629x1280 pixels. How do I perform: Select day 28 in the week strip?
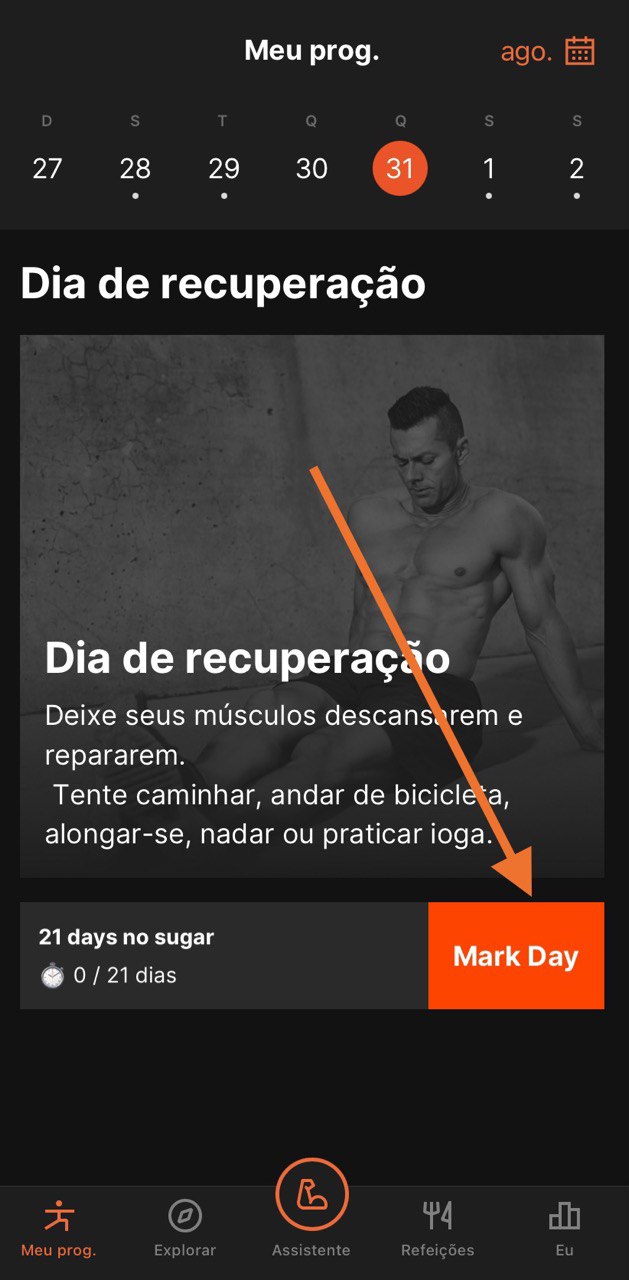135,168
